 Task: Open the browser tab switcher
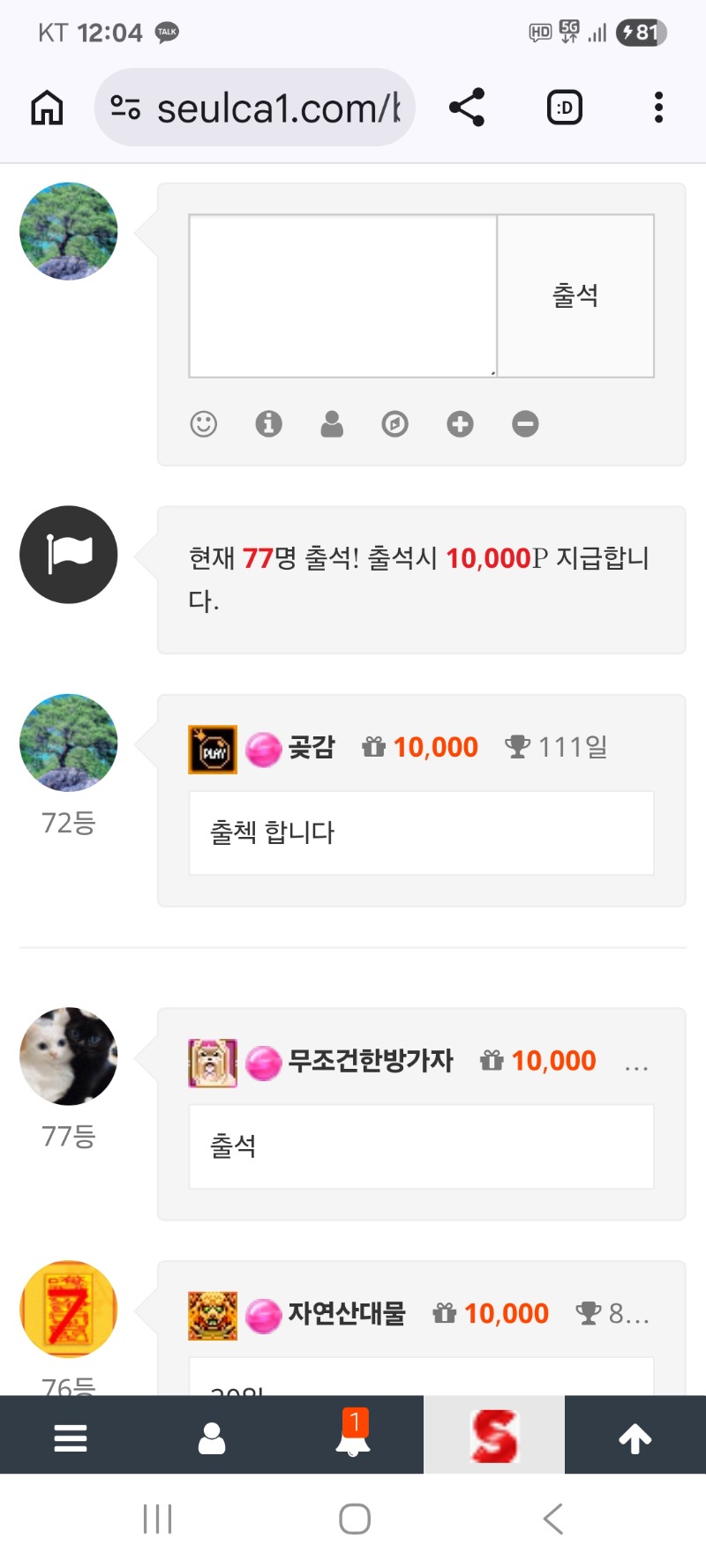(565, 108)
